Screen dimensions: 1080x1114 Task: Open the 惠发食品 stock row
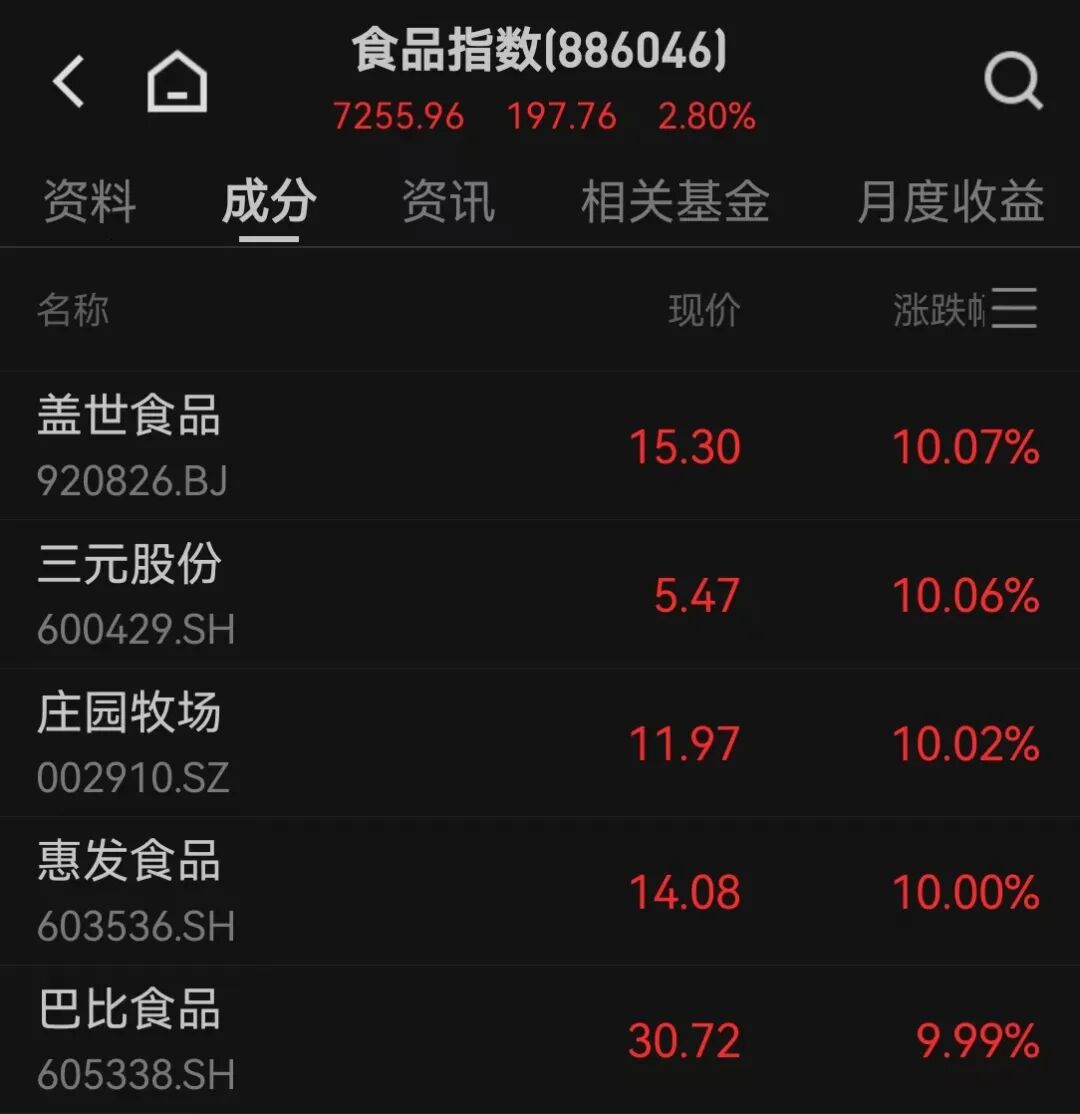[540, 891]
